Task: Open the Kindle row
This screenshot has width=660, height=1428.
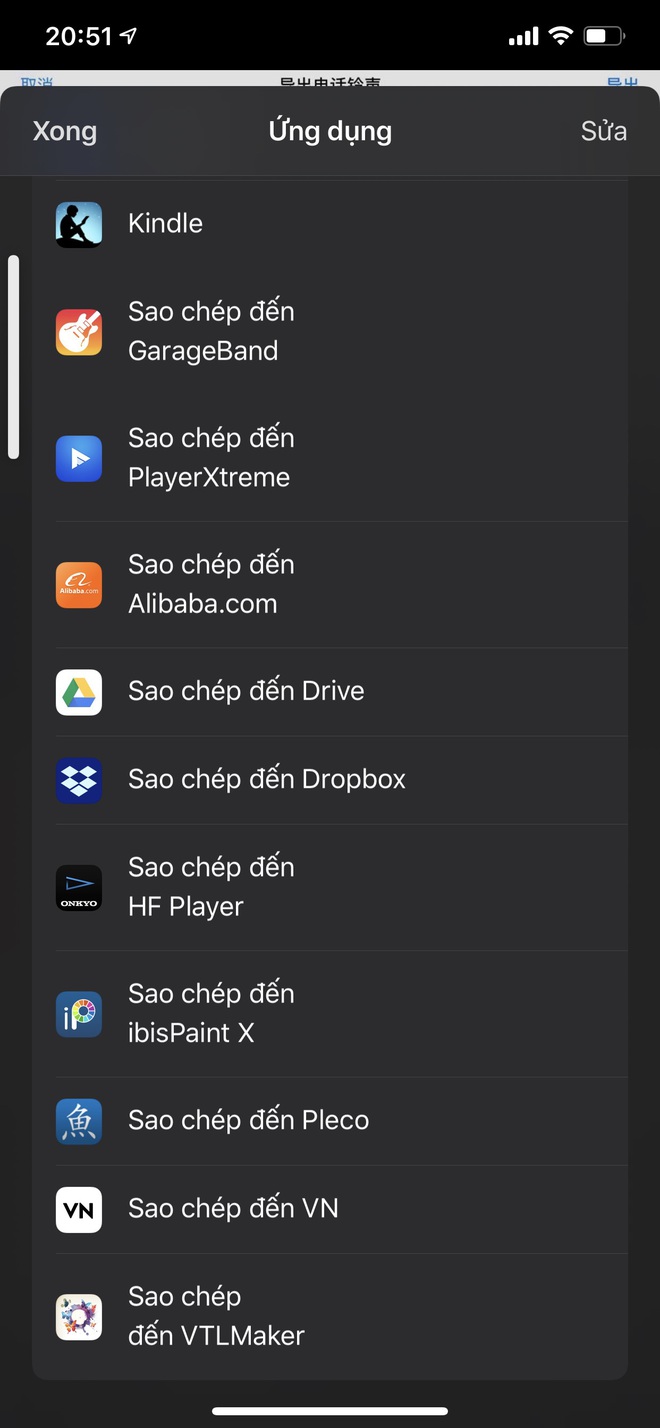Action: [330, 224]
